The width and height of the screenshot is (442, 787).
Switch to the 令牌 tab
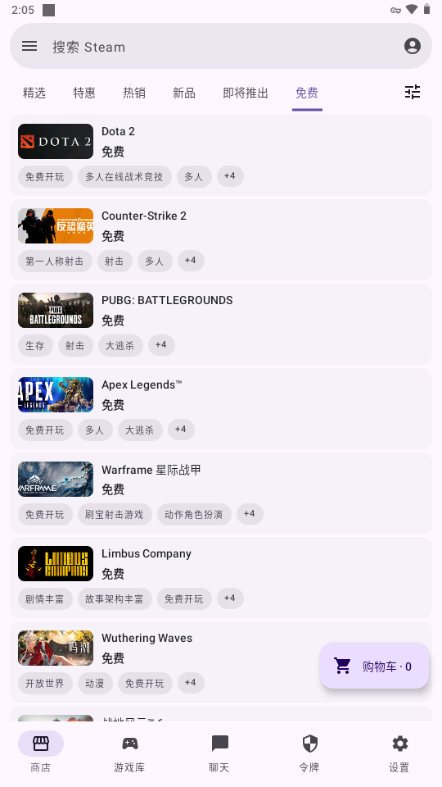coord(310,751)
